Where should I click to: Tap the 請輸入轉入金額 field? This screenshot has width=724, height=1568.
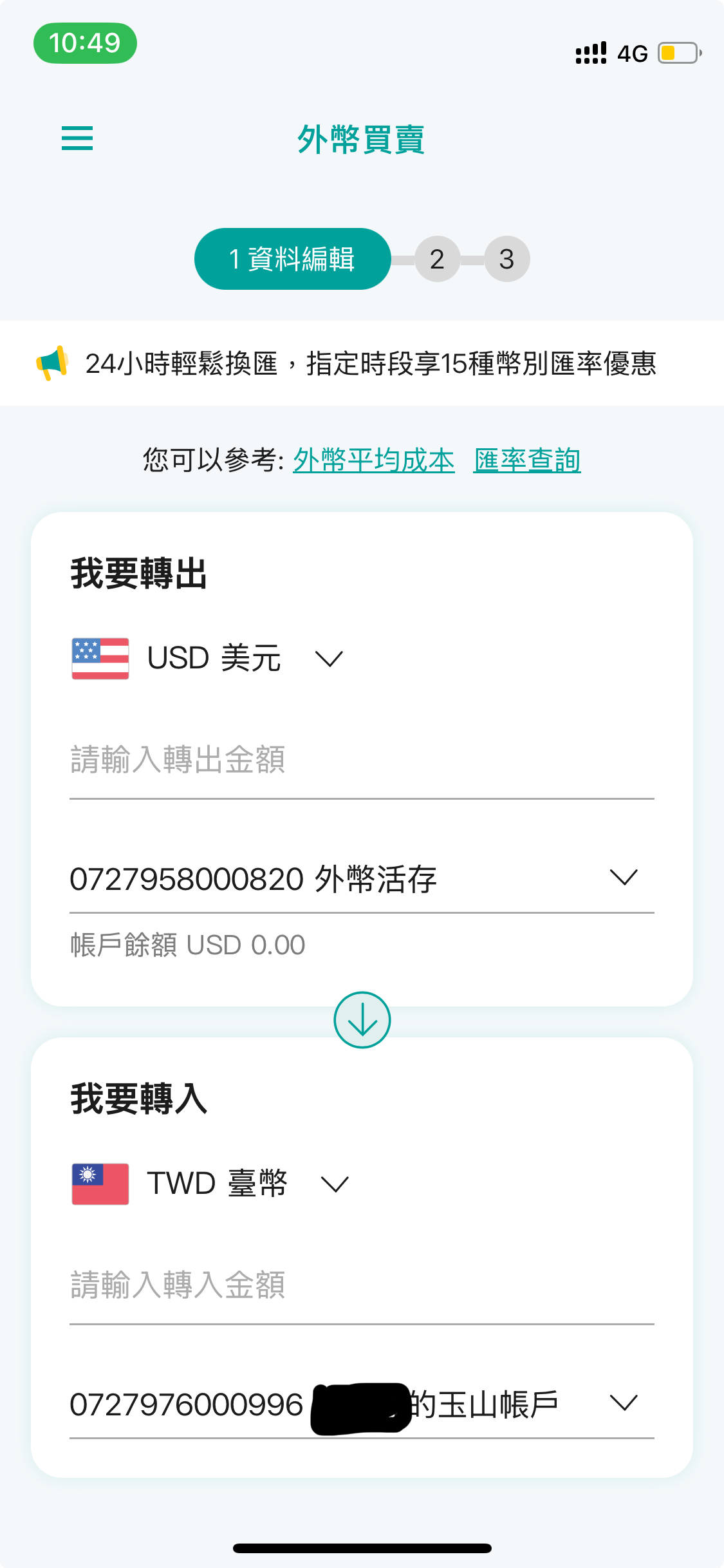point(362,1286)
